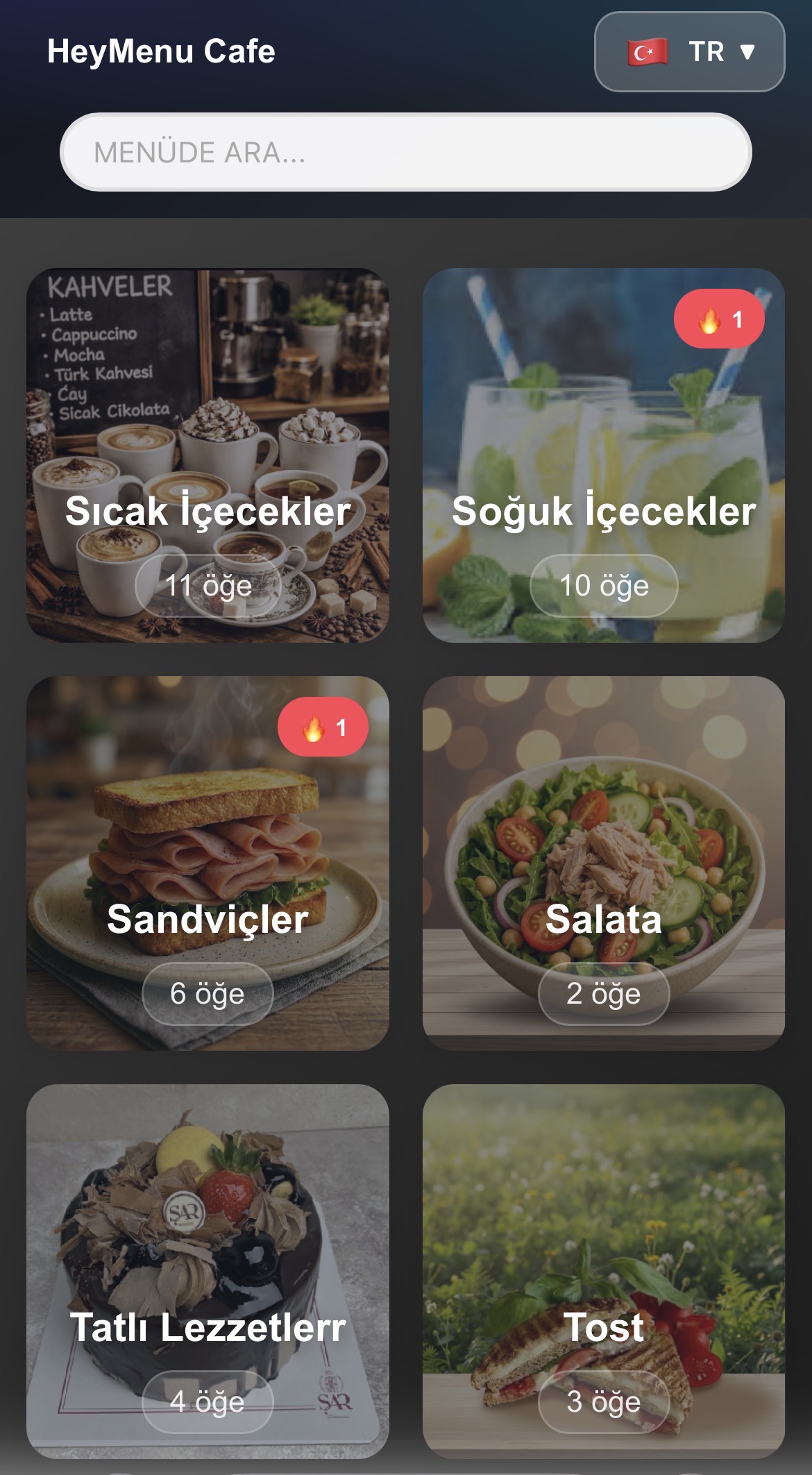Image resolution: width=812 pixels, height=1475 pixels.
Task: Tap the 10 öğe badge on Soğuk İçecekler
Action: point(603,585)
